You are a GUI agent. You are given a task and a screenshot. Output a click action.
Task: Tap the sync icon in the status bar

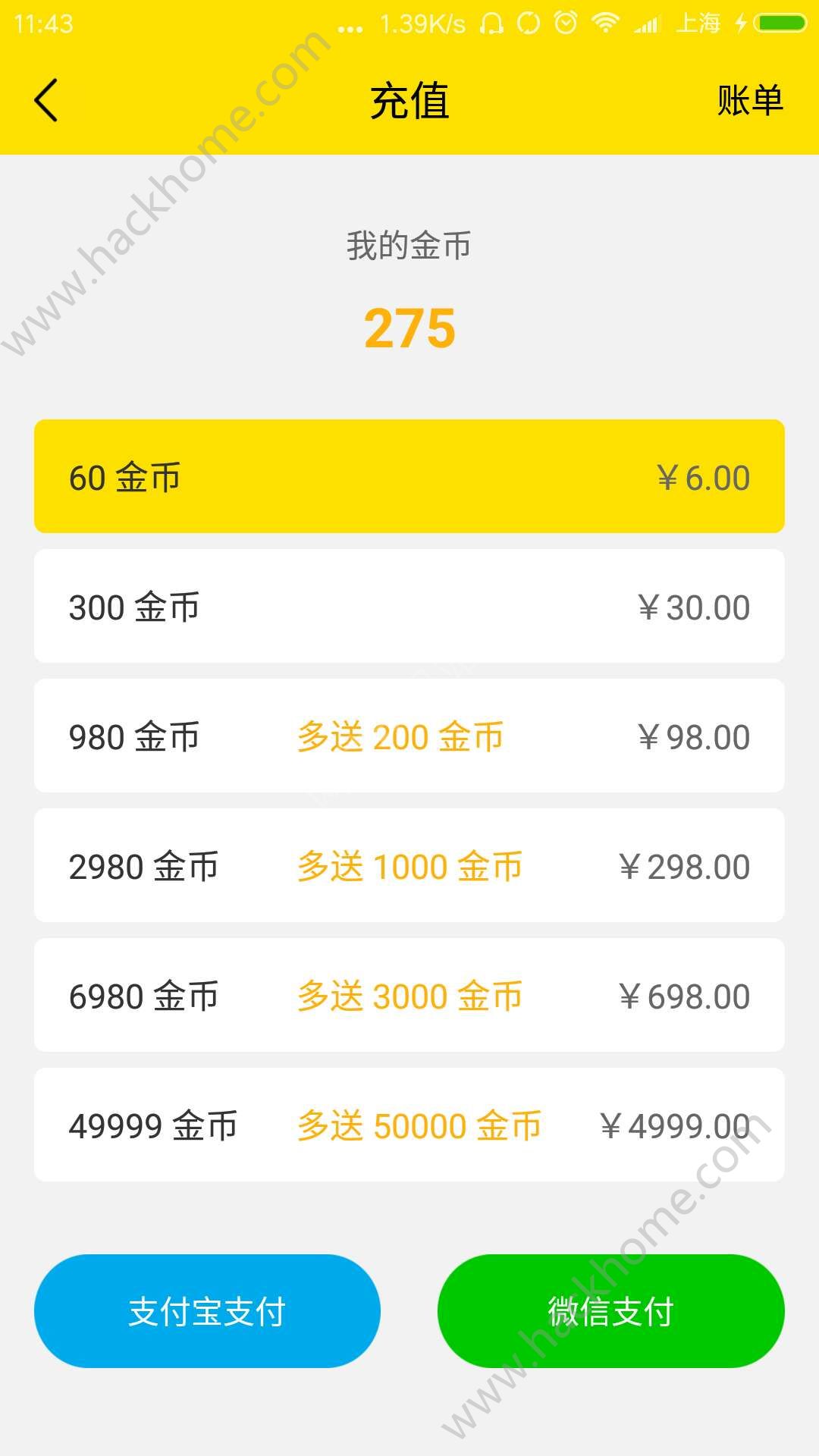click(x=529, y=23)
